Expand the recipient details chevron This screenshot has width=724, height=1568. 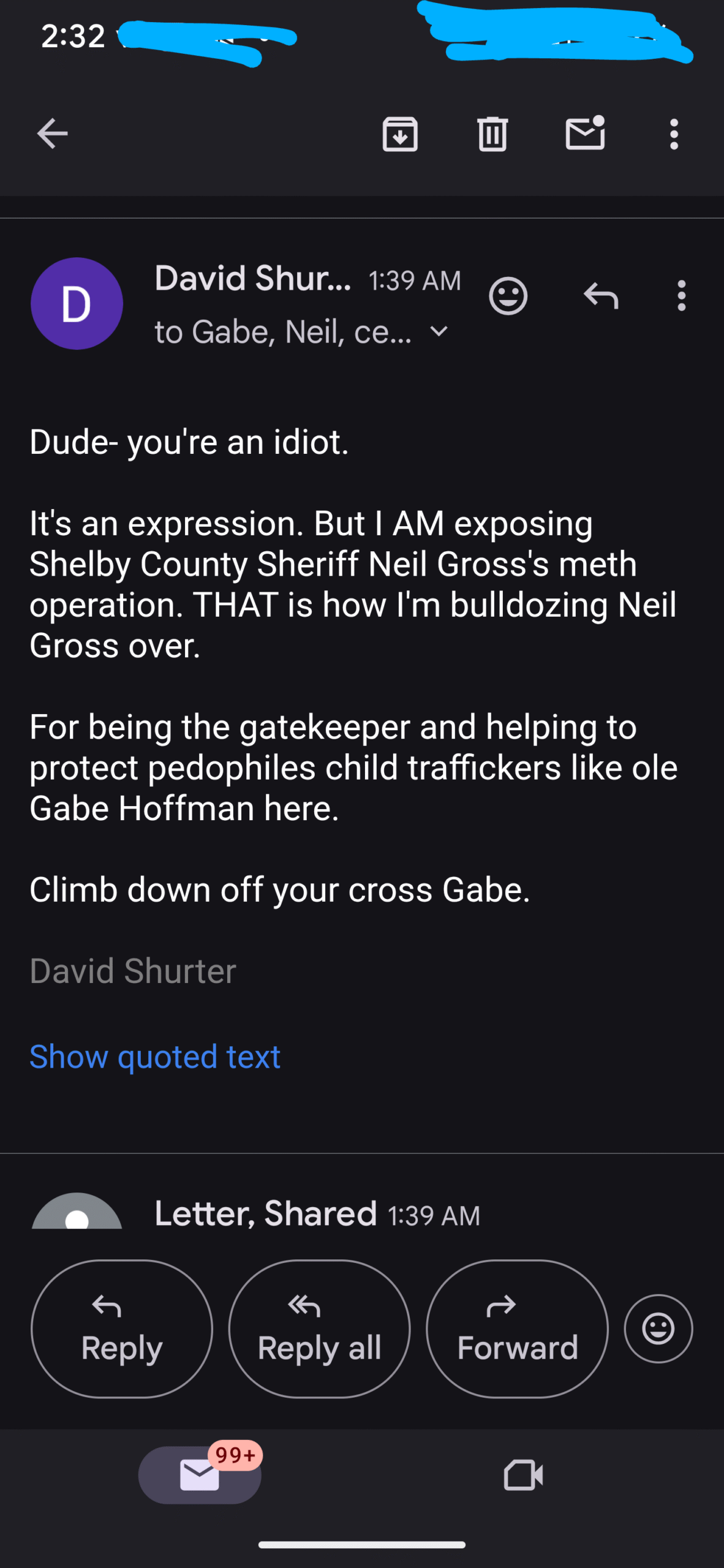click(439, 331)
